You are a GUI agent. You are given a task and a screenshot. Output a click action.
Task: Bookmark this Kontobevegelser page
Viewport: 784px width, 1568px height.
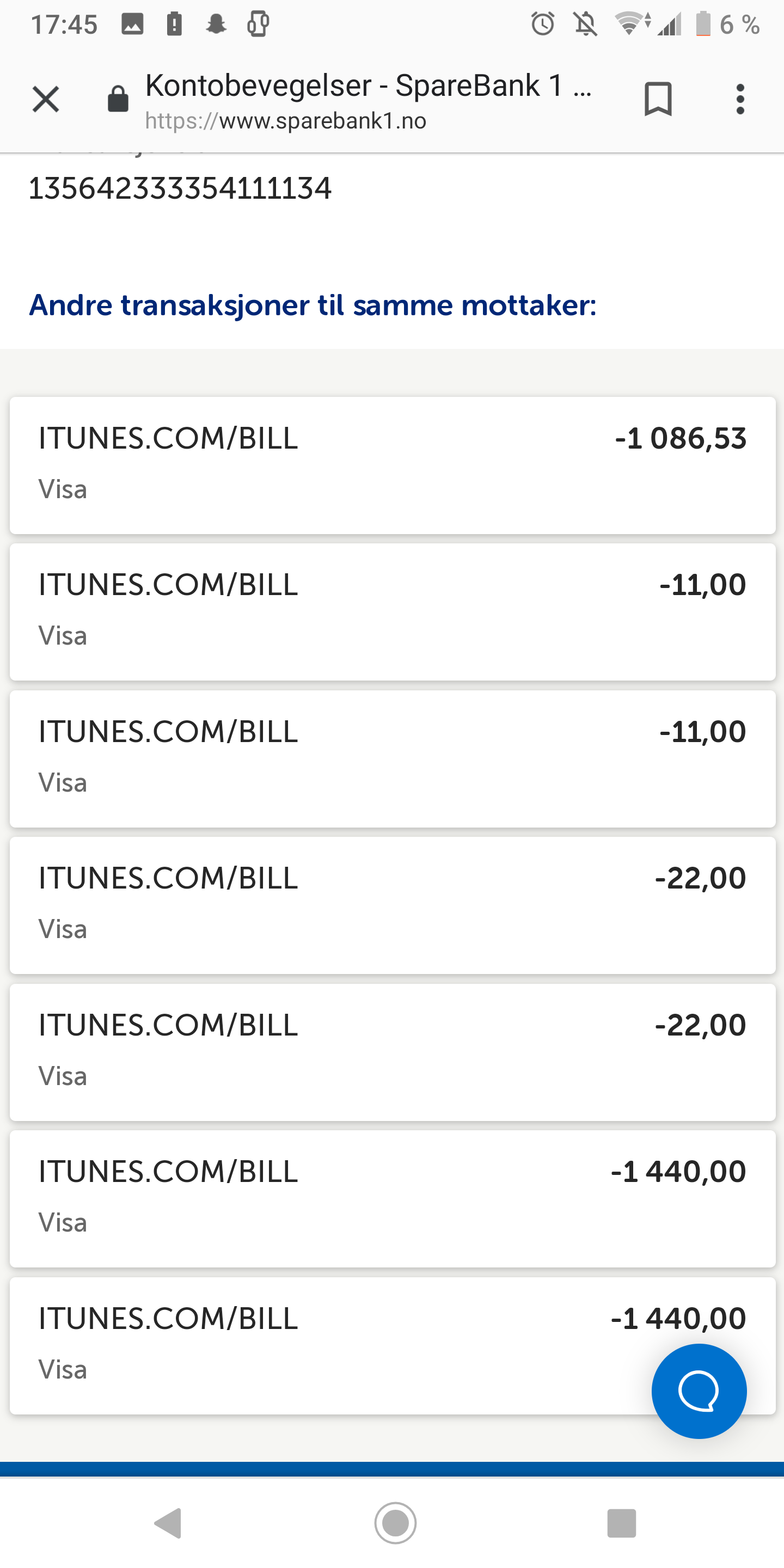(x=657, y=99)
